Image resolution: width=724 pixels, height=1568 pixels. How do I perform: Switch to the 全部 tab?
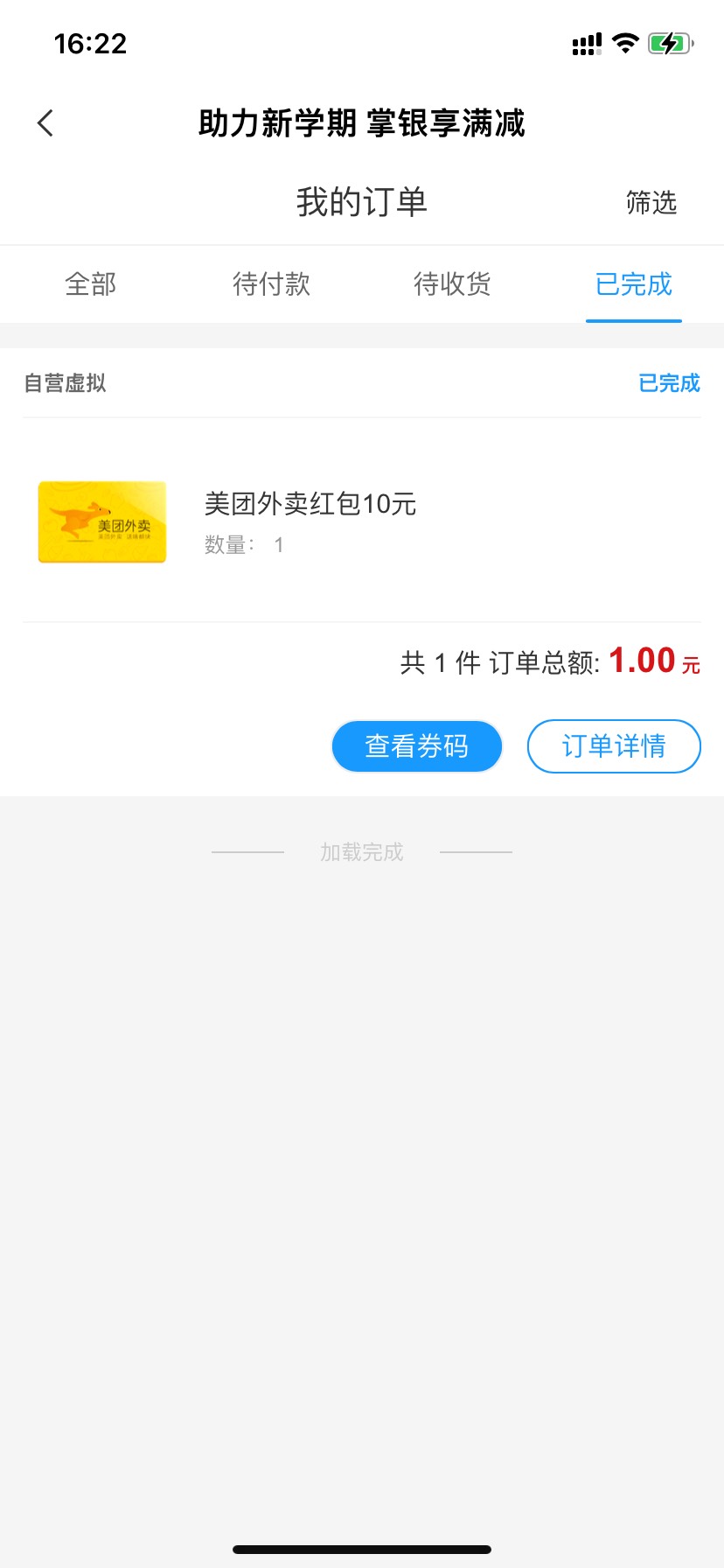pos(90,284)
